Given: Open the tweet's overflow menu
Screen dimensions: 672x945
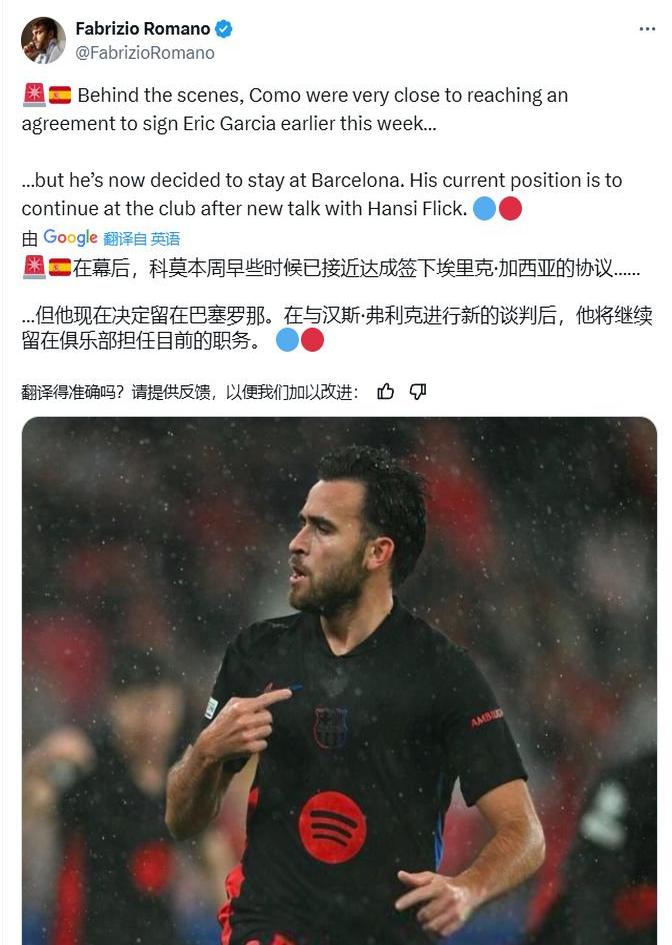Looking at the screenshot, I should pyautogui.click(x=647, y=29).
